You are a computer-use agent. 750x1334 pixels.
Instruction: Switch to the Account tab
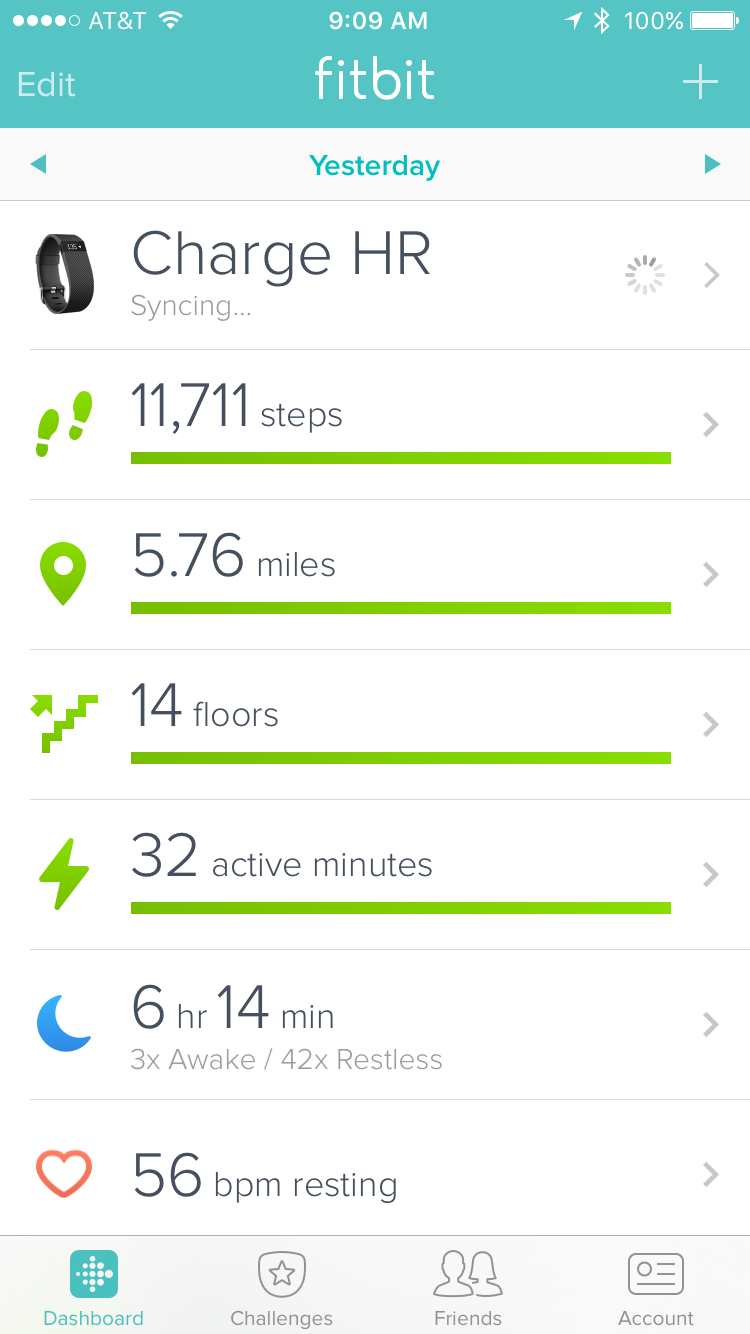point(655,1288)
